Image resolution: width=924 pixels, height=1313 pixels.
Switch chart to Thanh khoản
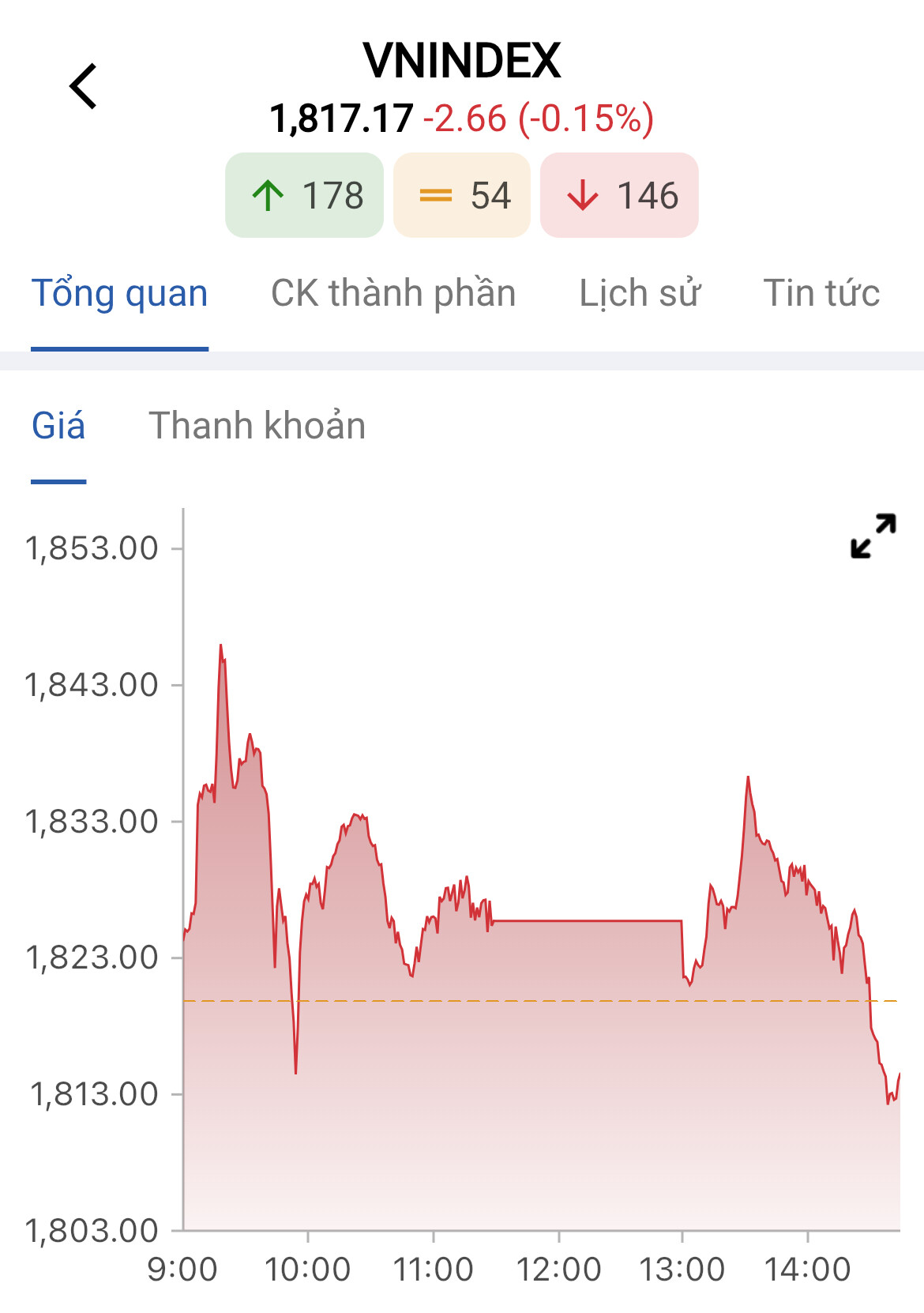257,427
